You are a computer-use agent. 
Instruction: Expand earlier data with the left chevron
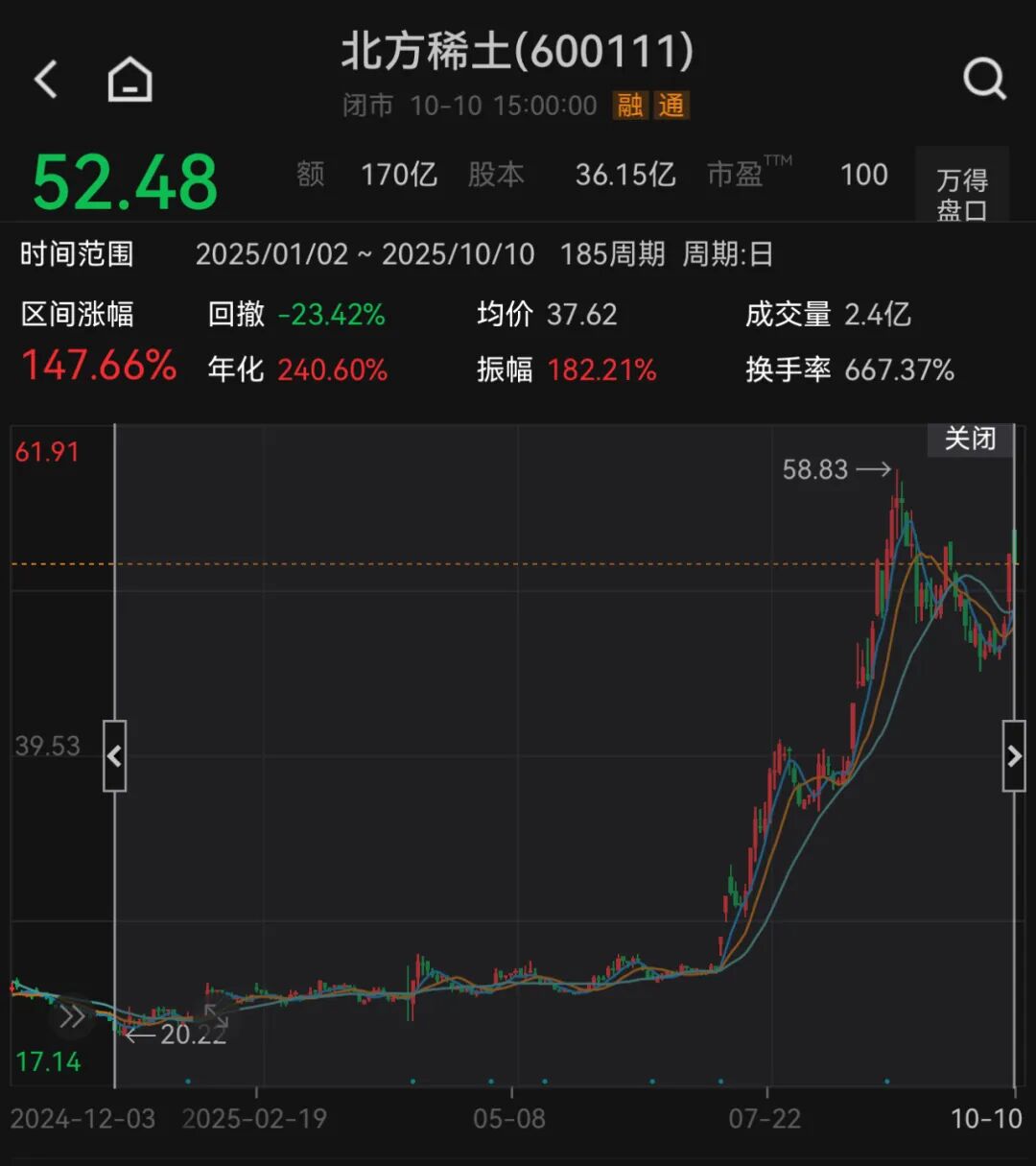coord(115,755)
